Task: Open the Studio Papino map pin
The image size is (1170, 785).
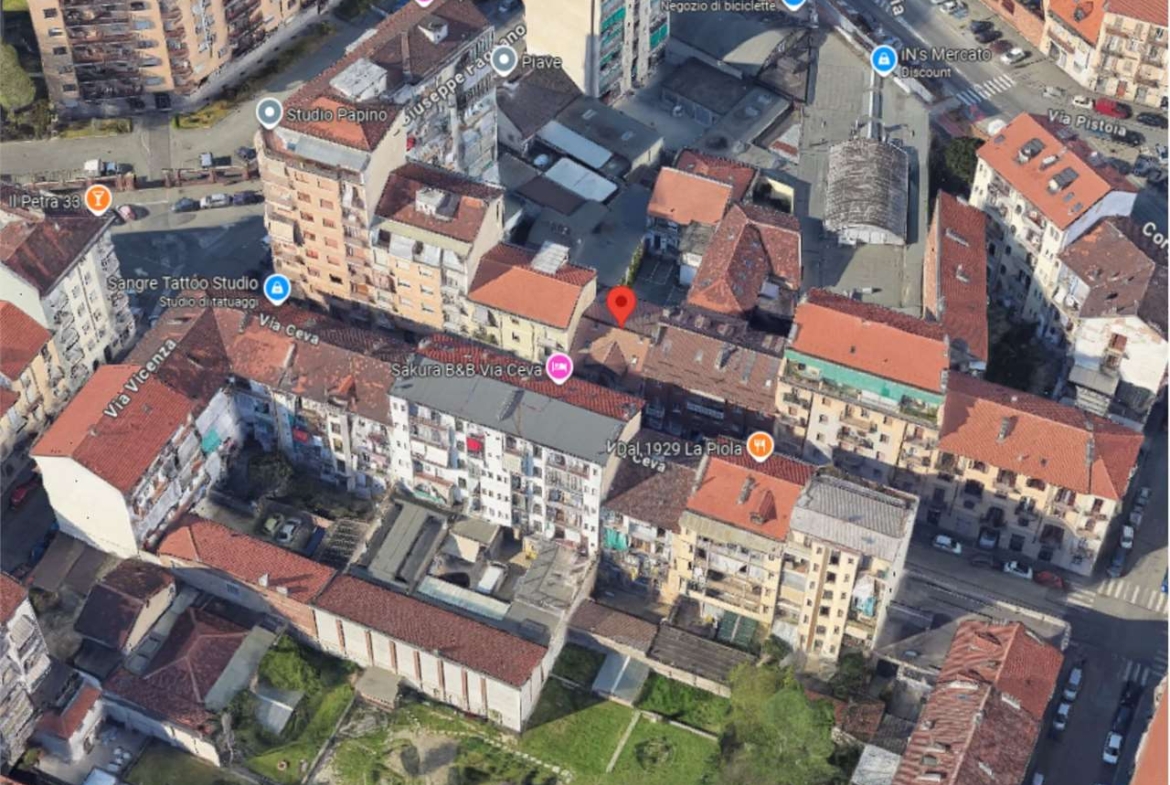Action: click(269, 113)
